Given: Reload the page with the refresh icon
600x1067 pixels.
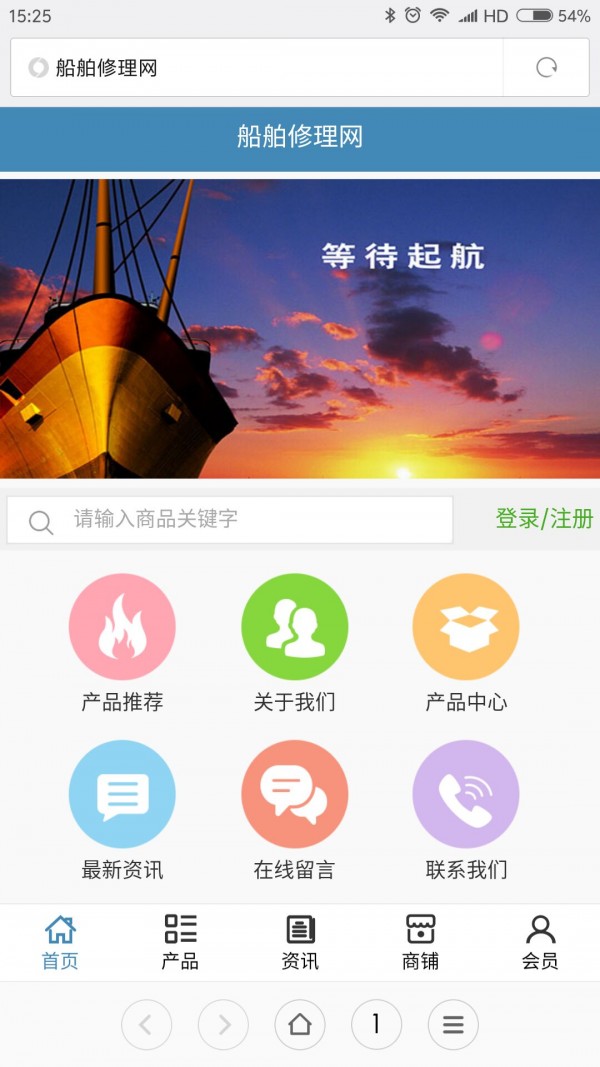Looking at the screenshot, I should tap(546, 67).
